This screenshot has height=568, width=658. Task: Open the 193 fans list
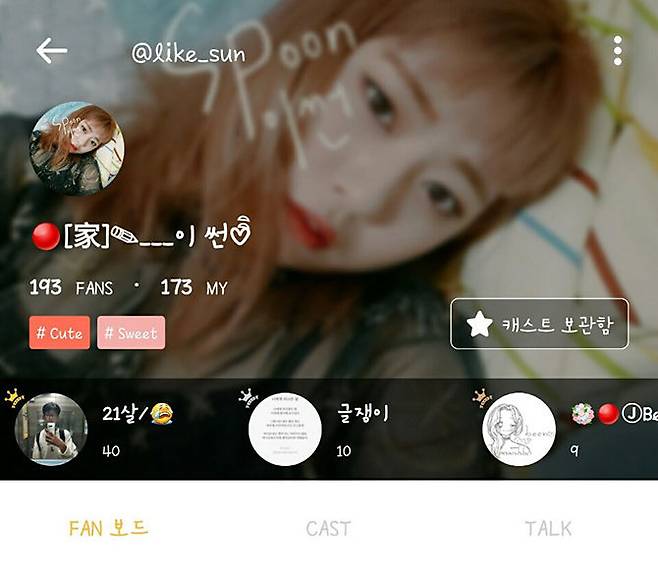pos(71,288)
